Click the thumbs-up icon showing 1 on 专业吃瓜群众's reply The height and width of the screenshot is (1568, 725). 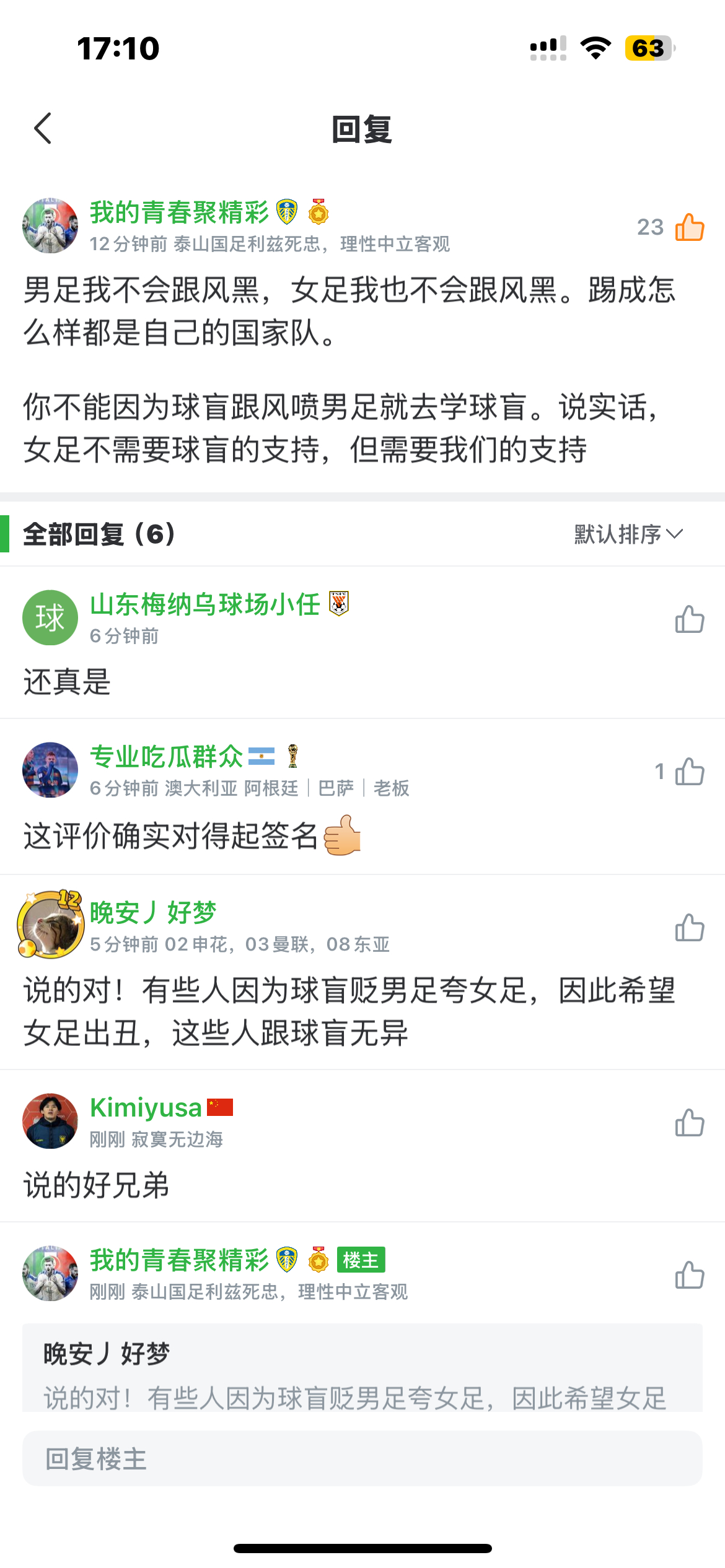tap(690, 770)
